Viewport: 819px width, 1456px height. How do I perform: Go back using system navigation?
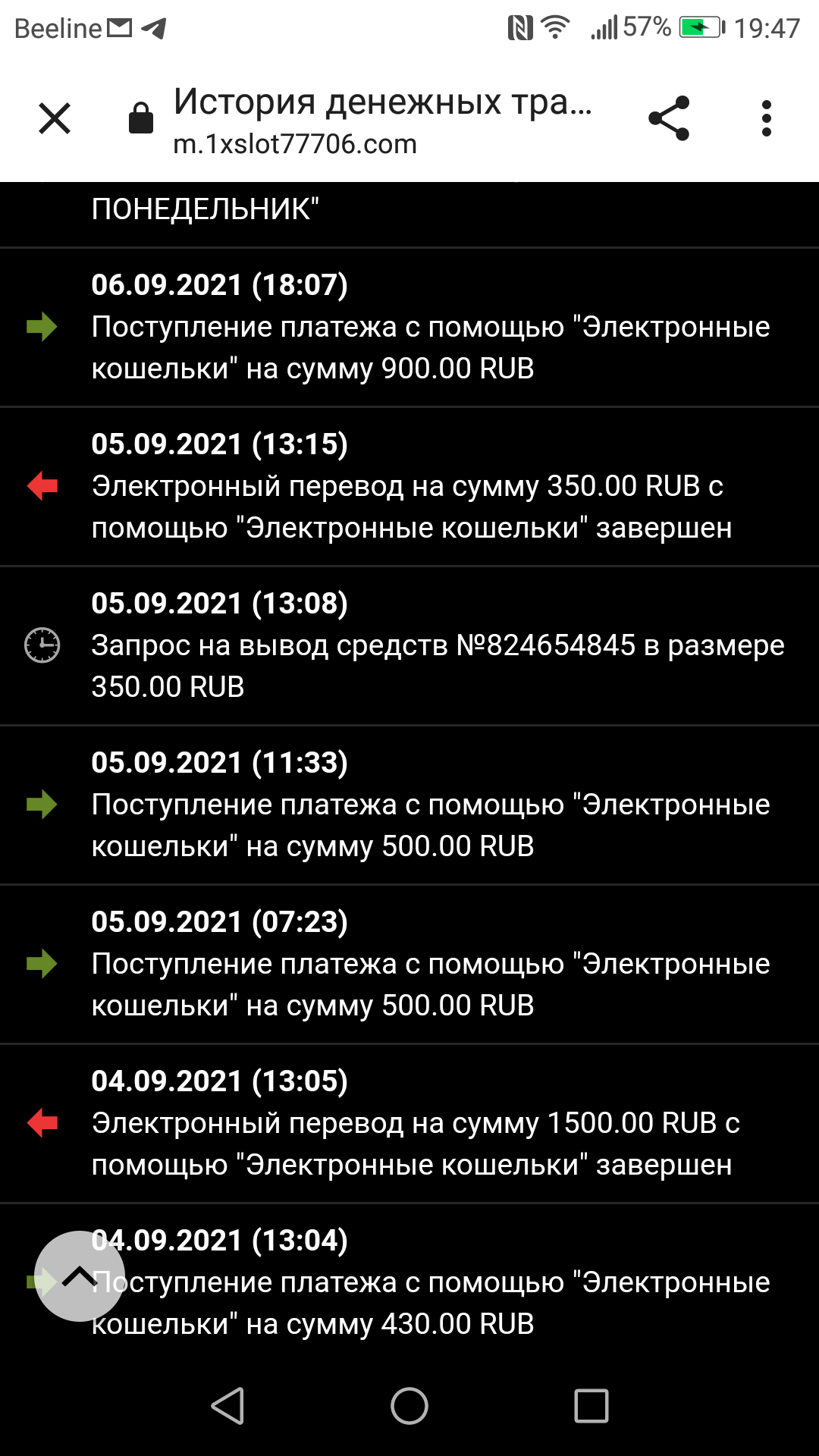(x=227, y=1406)
